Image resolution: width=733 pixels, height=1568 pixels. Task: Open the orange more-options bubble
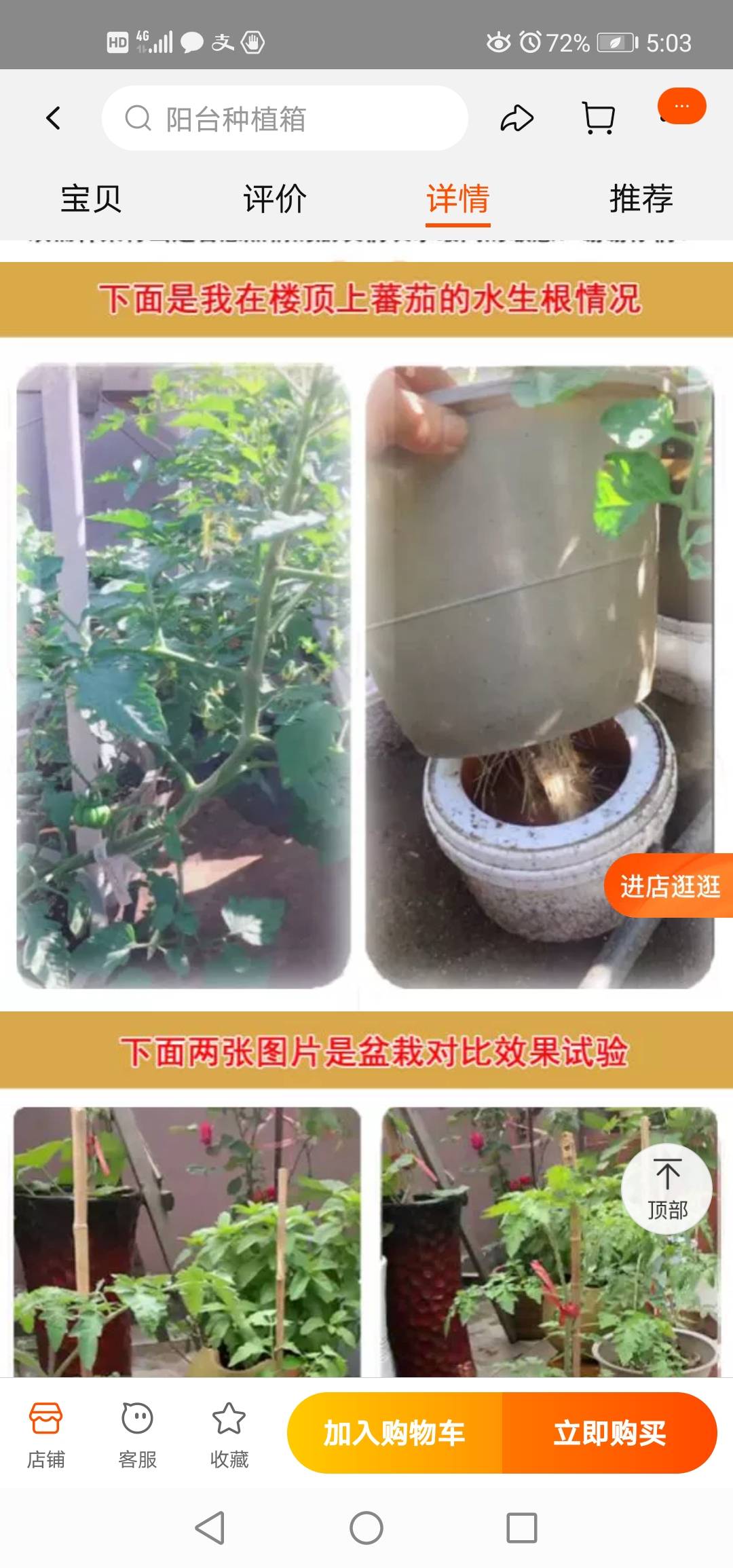(682, 106)
